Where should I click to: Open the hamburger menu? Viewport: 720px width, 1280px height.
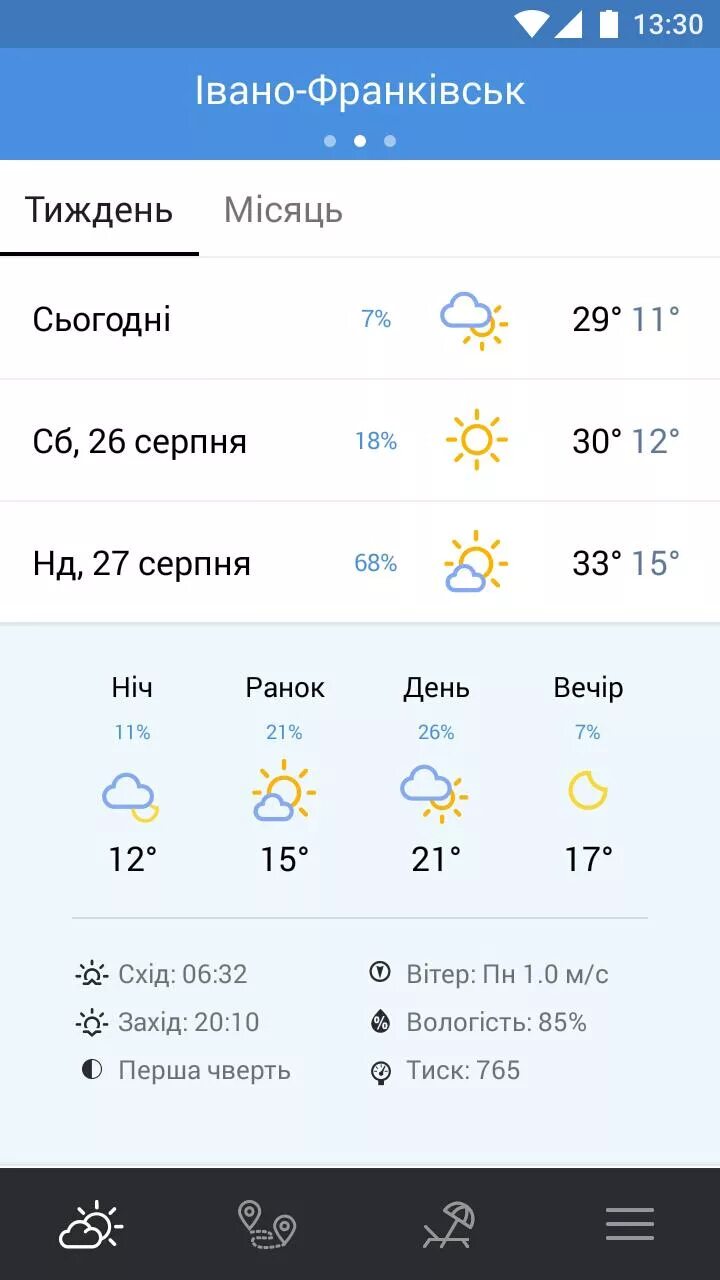[x=630, y=1224]
